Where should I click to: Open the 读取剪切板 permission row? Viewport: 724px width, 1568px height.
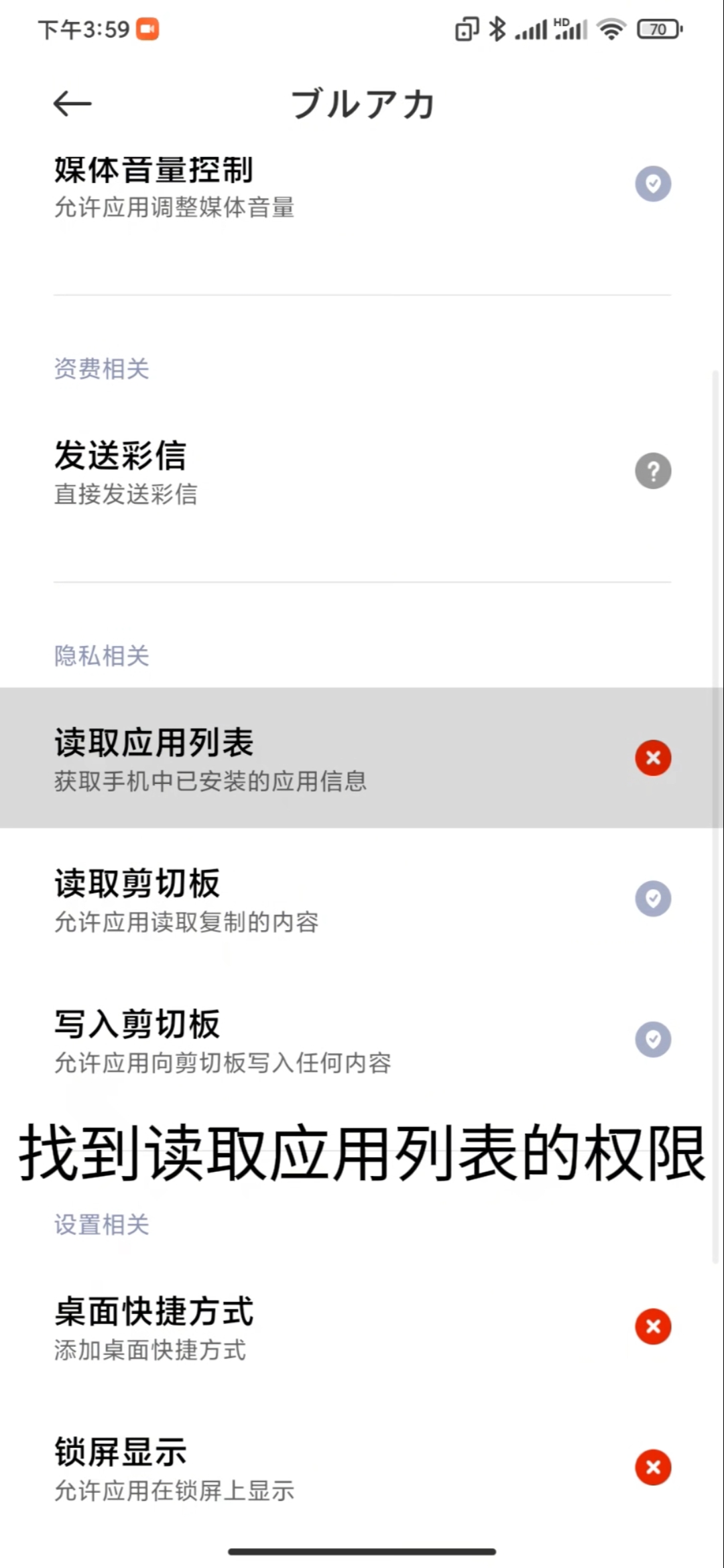[x=362, y=899]
